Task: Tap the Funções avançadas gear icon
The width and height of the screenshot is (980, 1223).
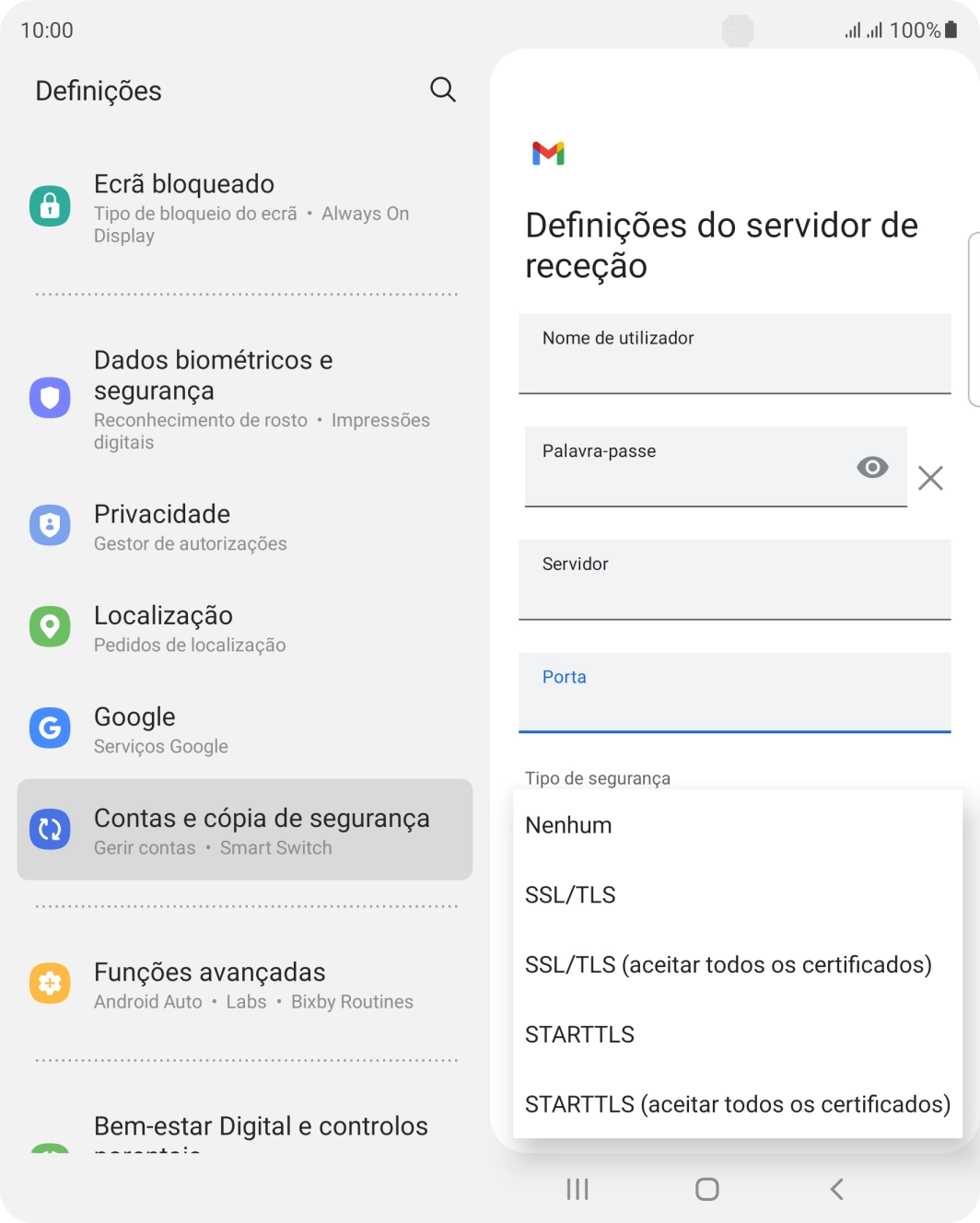Action: tap(50, 983)
